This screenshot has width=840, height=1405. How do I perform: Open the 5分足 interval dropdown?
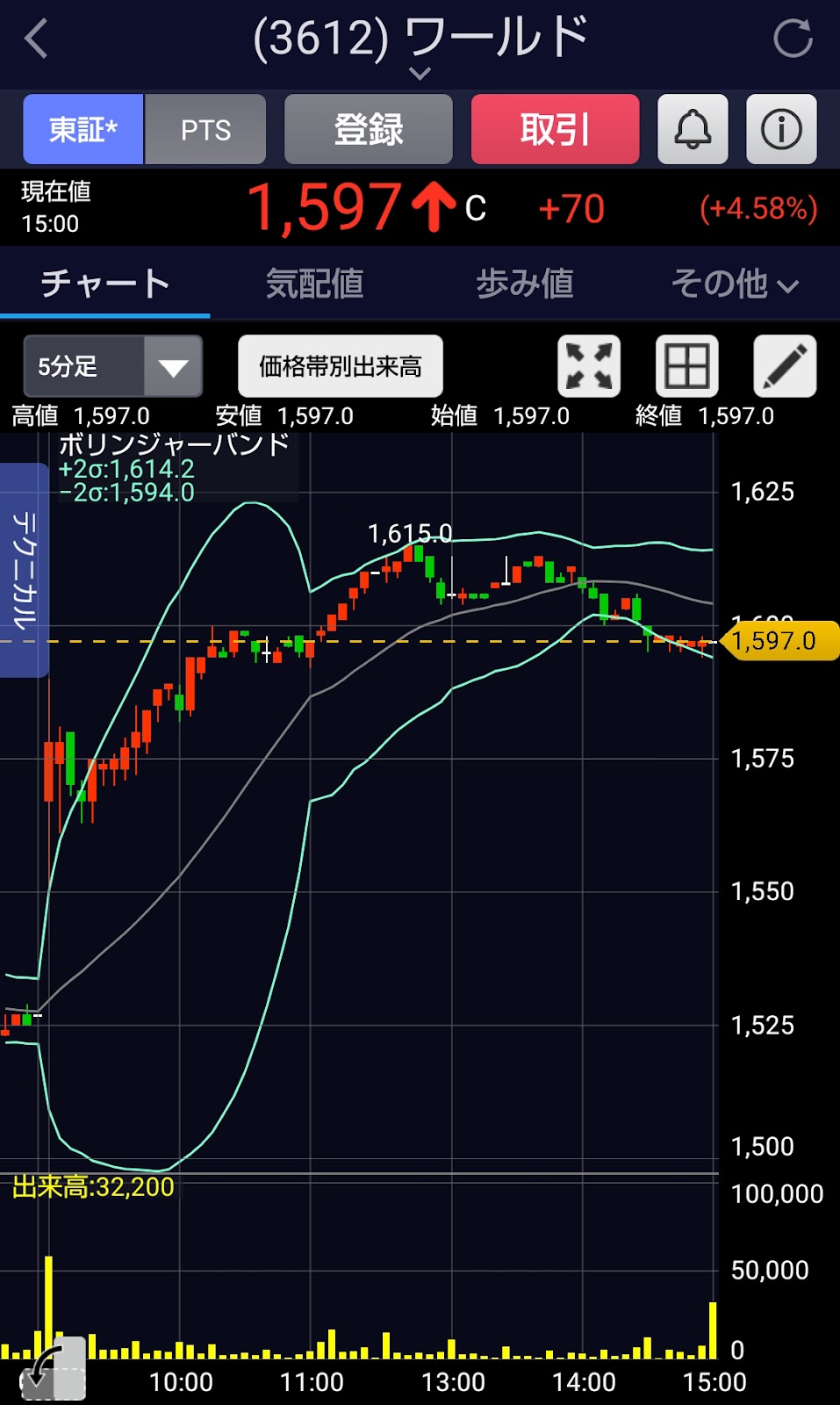tap(112, 366)
